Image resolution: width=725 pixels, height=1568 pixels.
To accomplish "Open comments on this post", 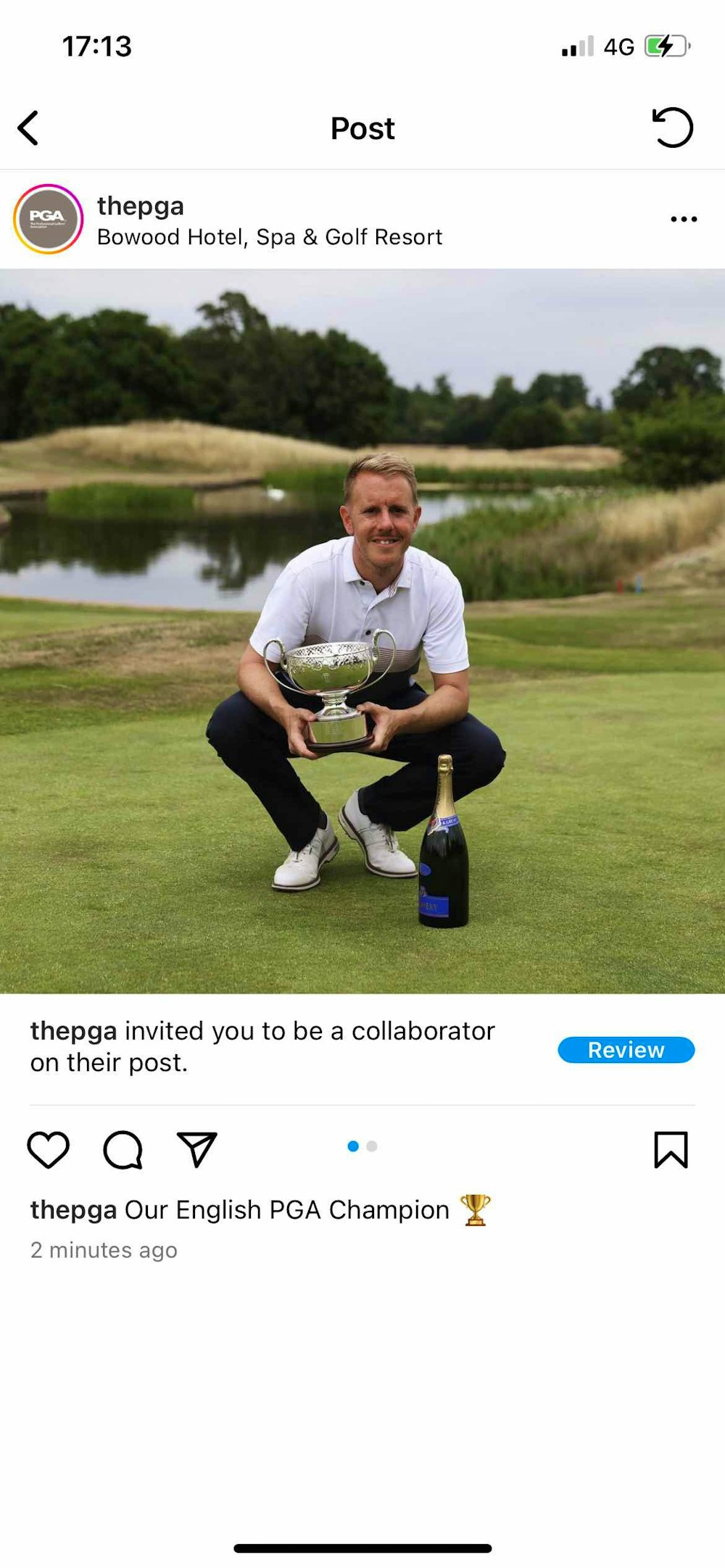I will point(123,1150).
